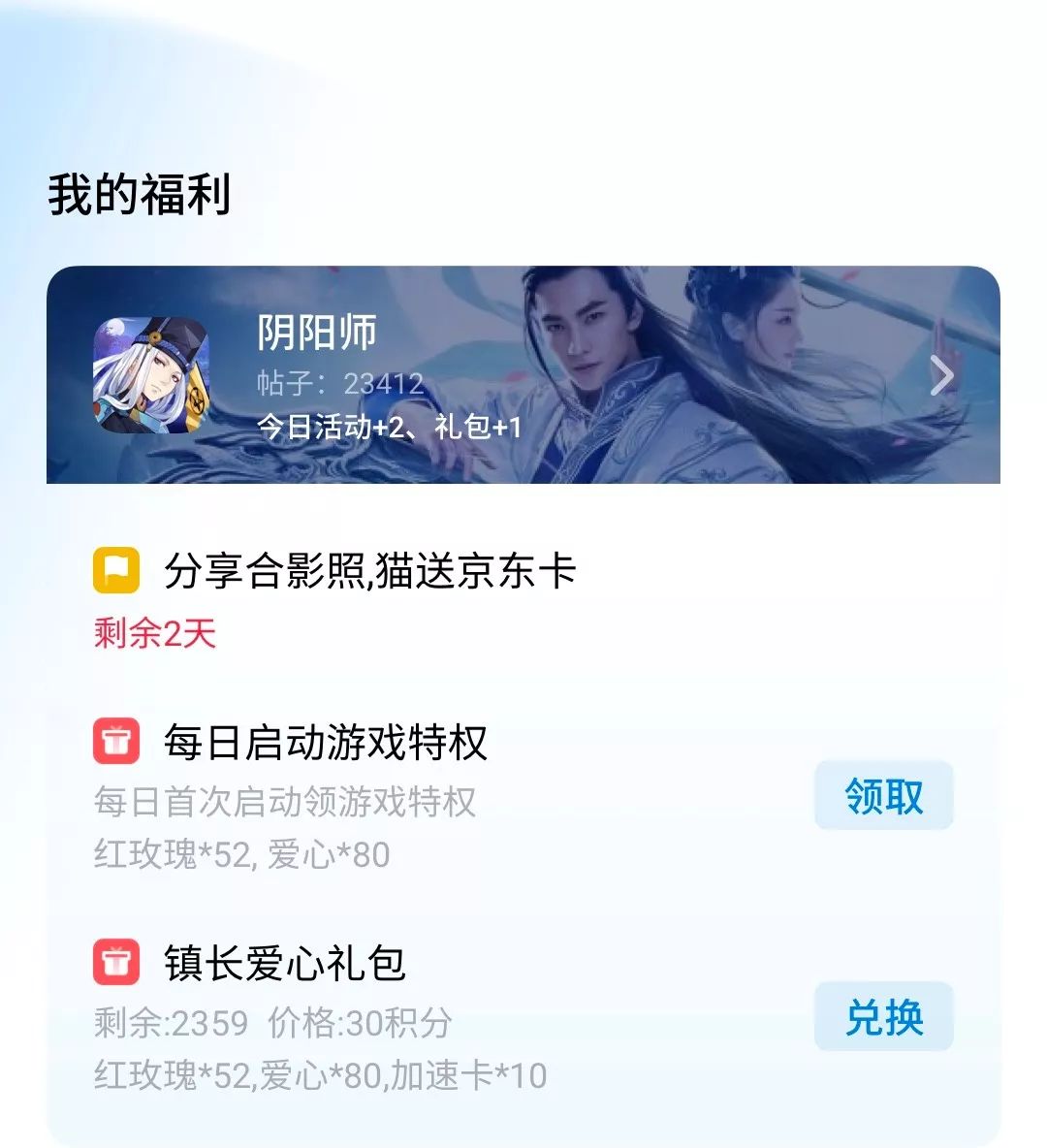Viewport: 1047px width, 1148px height.
Task: Claim 每日启动游戏特权 with 领取 button
Action: (883, 796)
